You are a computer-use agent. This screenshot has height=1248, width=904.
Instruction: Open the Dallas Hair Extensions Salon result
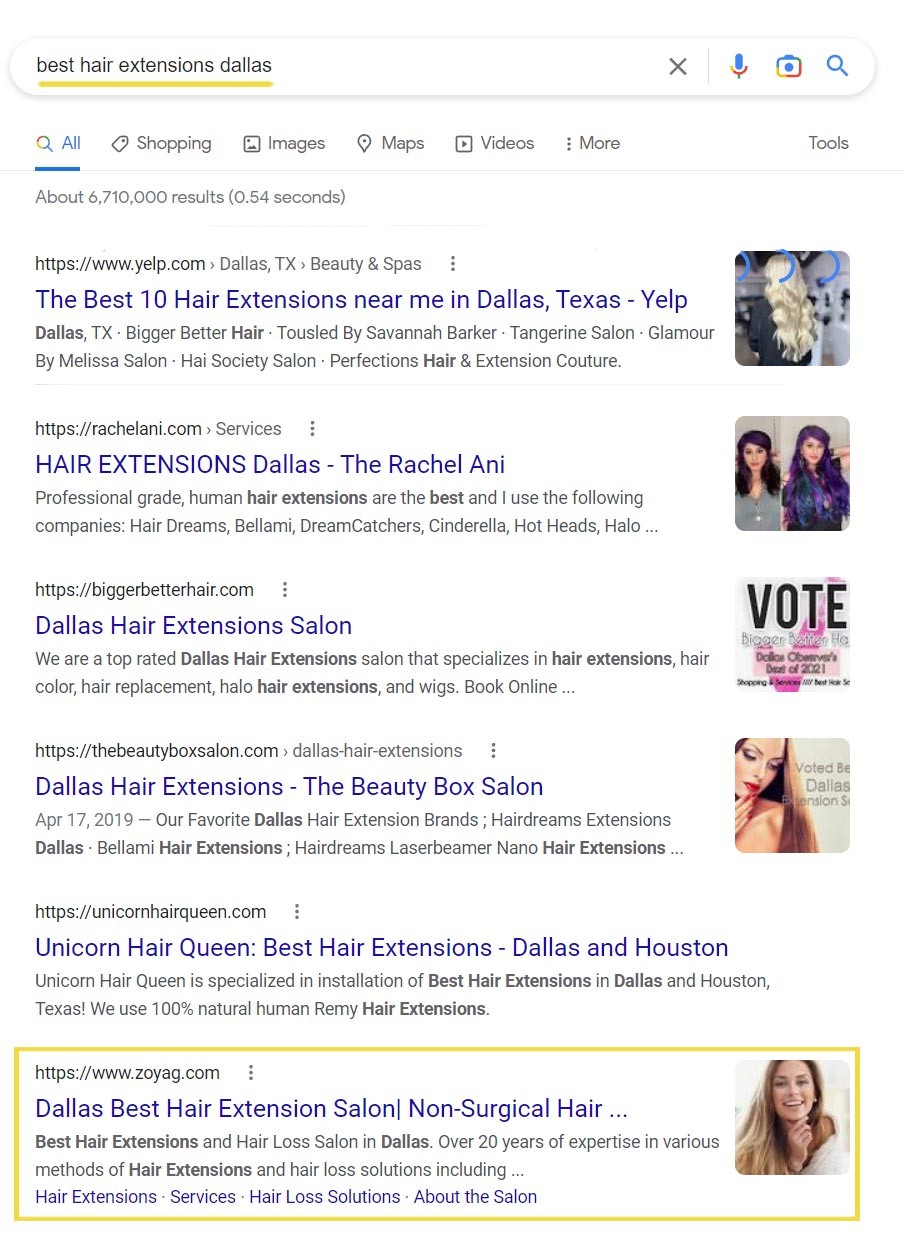pos(193,625)
